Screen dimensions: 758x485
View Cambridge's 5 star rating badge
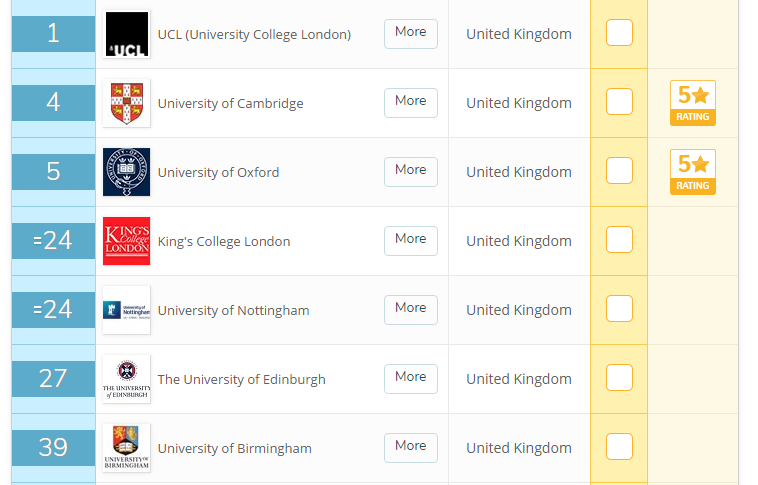tap(692, 103)
